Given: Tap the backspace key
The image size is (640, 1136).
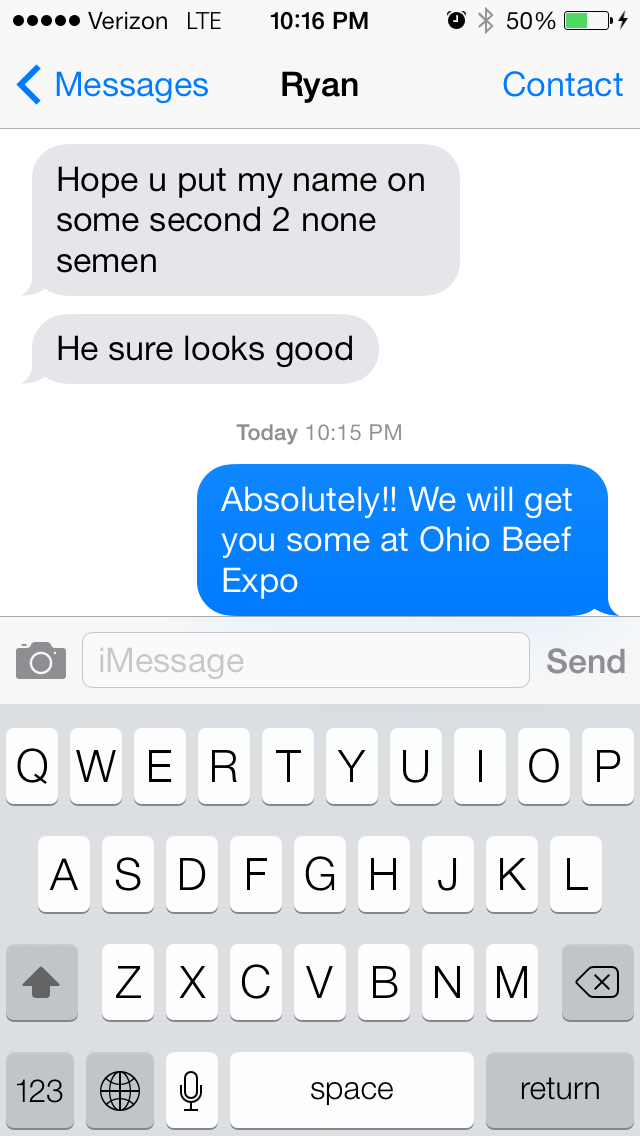Looking at the screenshot, I should tap(597, 983).
